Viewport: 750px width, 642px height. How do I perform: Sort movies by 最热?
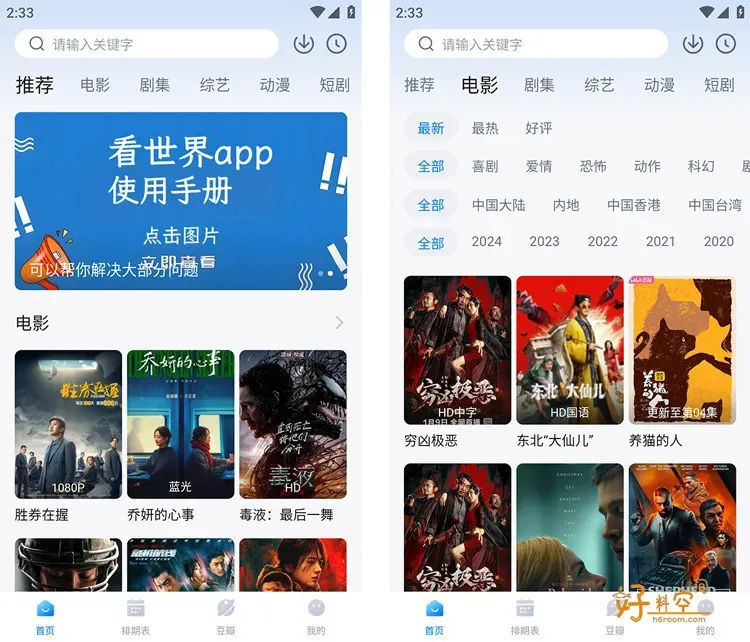485,128
